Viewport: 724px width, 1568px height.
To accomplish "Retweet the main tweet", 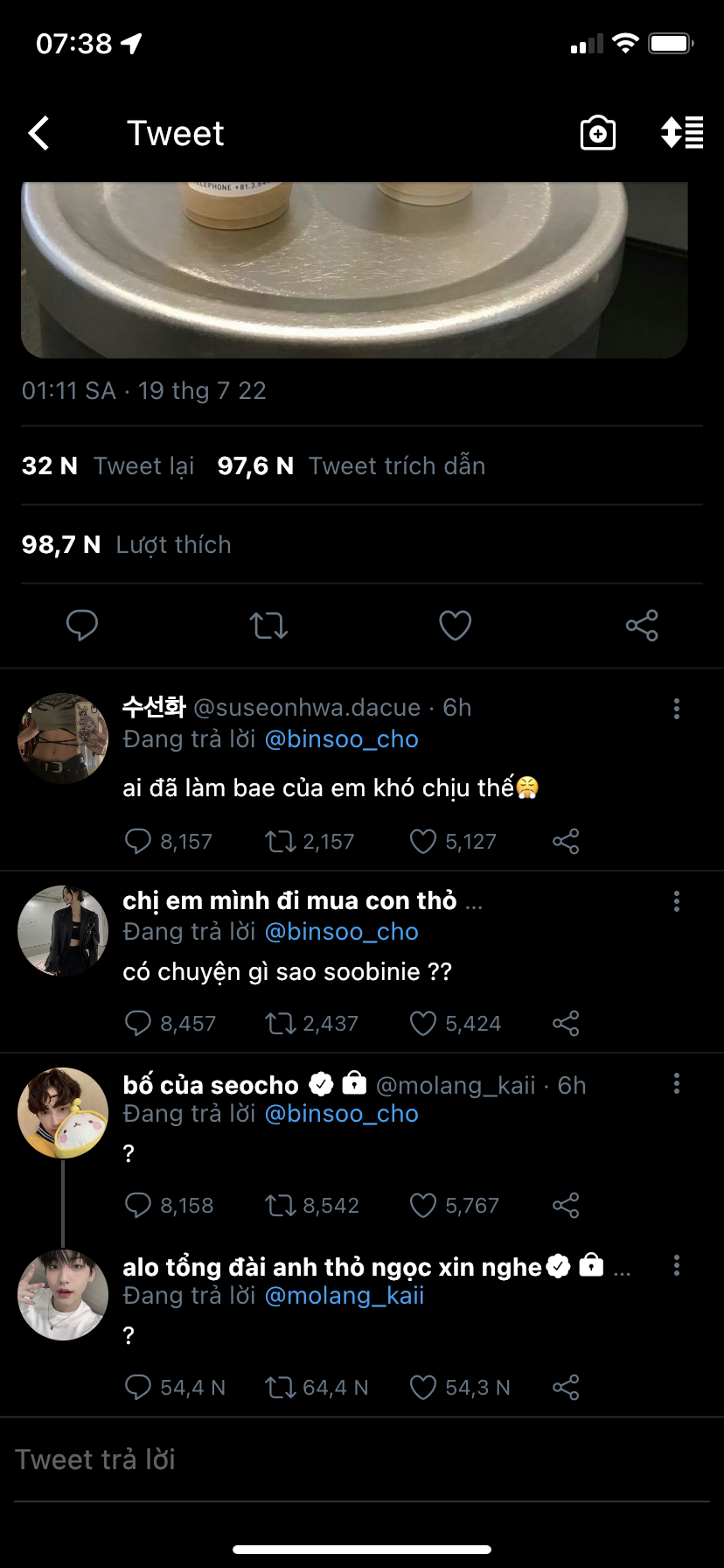I will [x=268, y=626].
